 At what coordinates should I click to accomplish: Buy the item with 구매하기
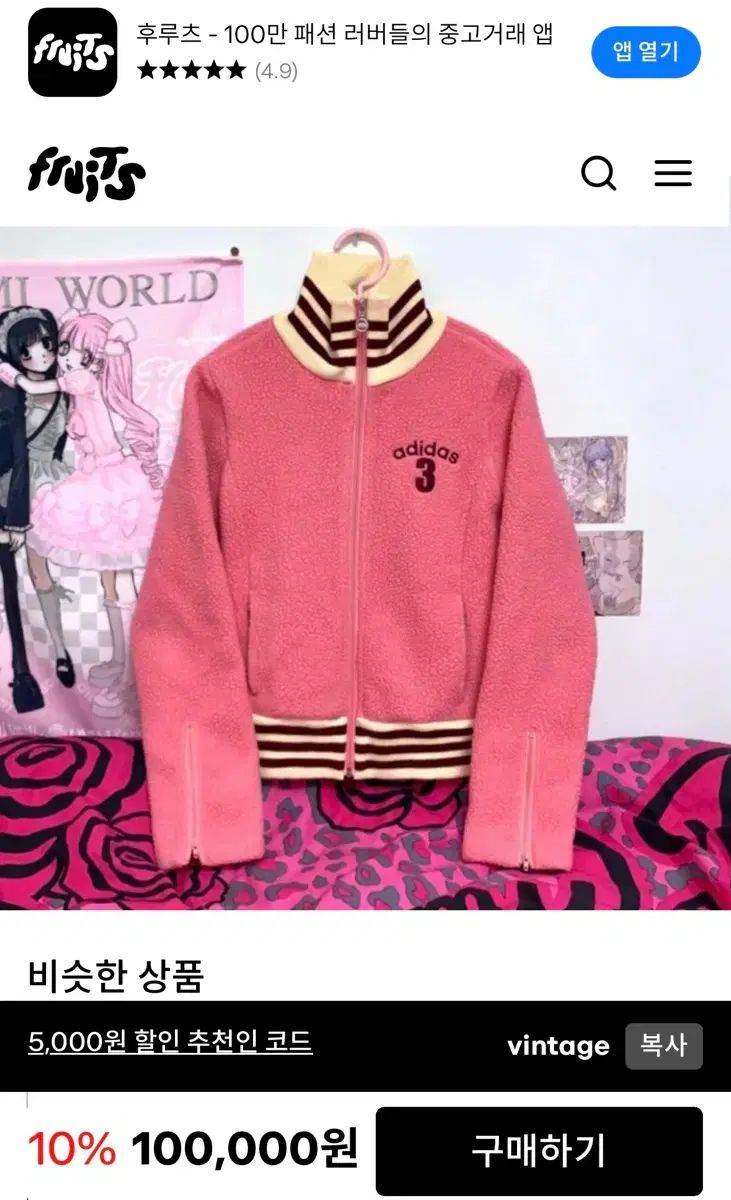tap(539, 1151)
